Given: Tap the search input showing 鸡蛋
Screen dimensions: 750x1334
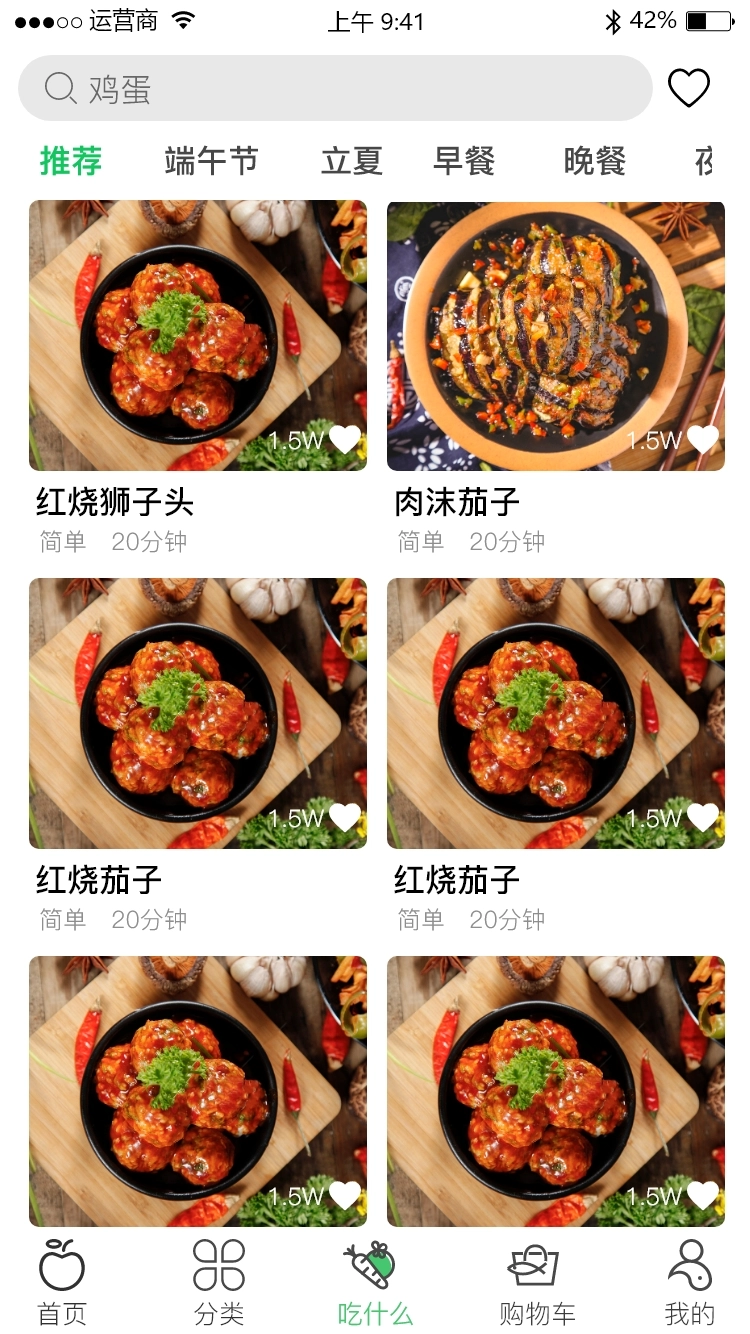Looking at the screenshot, I should click(x=300, y=88).
